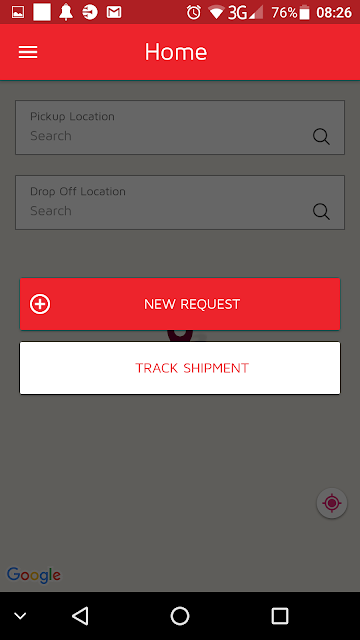Tap the Pickup Location search field
This screenshot has height=640, width=360.
tap(180, 127)
